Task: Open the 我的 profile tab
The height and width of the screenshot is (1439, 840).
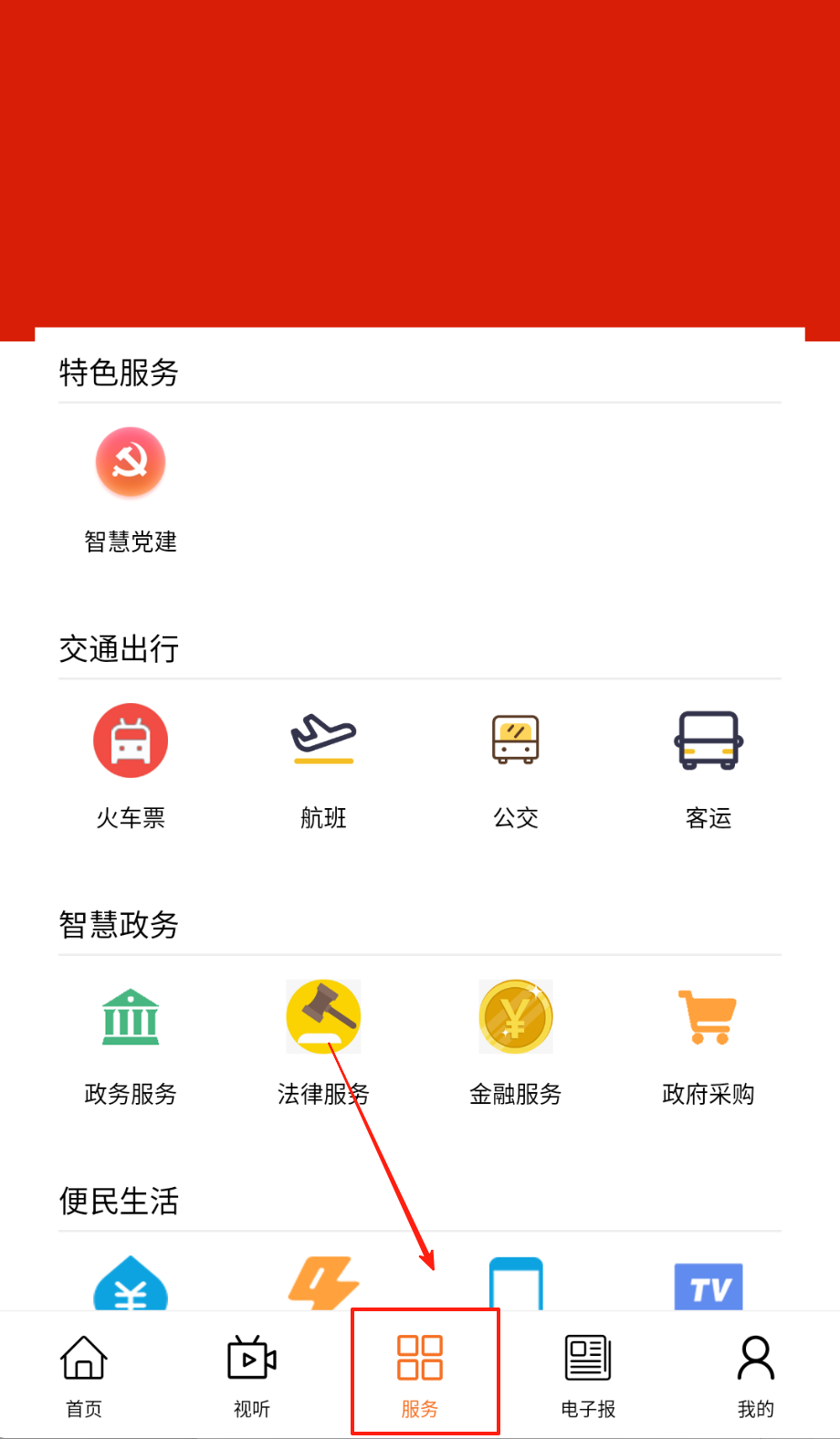Action: [x=756, y=1374]
